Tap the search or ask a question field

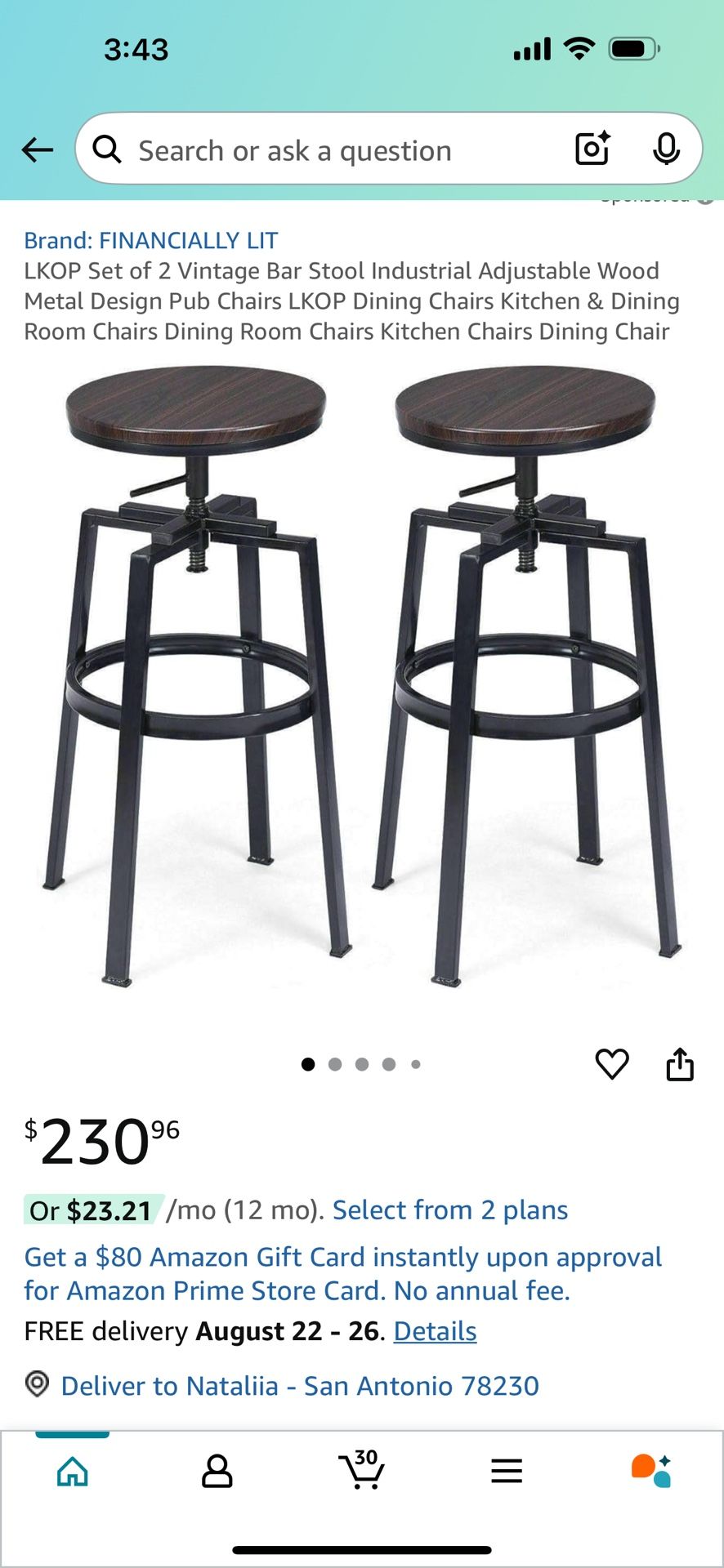coord(327,150)
